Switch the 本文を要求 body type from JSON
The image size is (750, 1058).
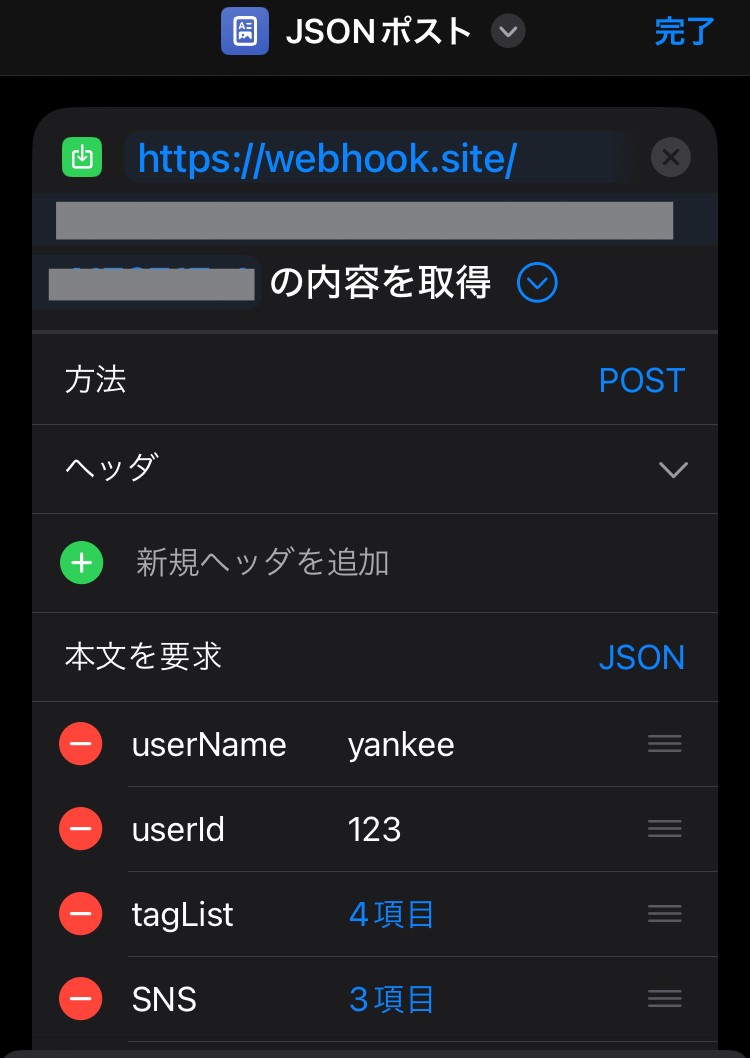642,657
